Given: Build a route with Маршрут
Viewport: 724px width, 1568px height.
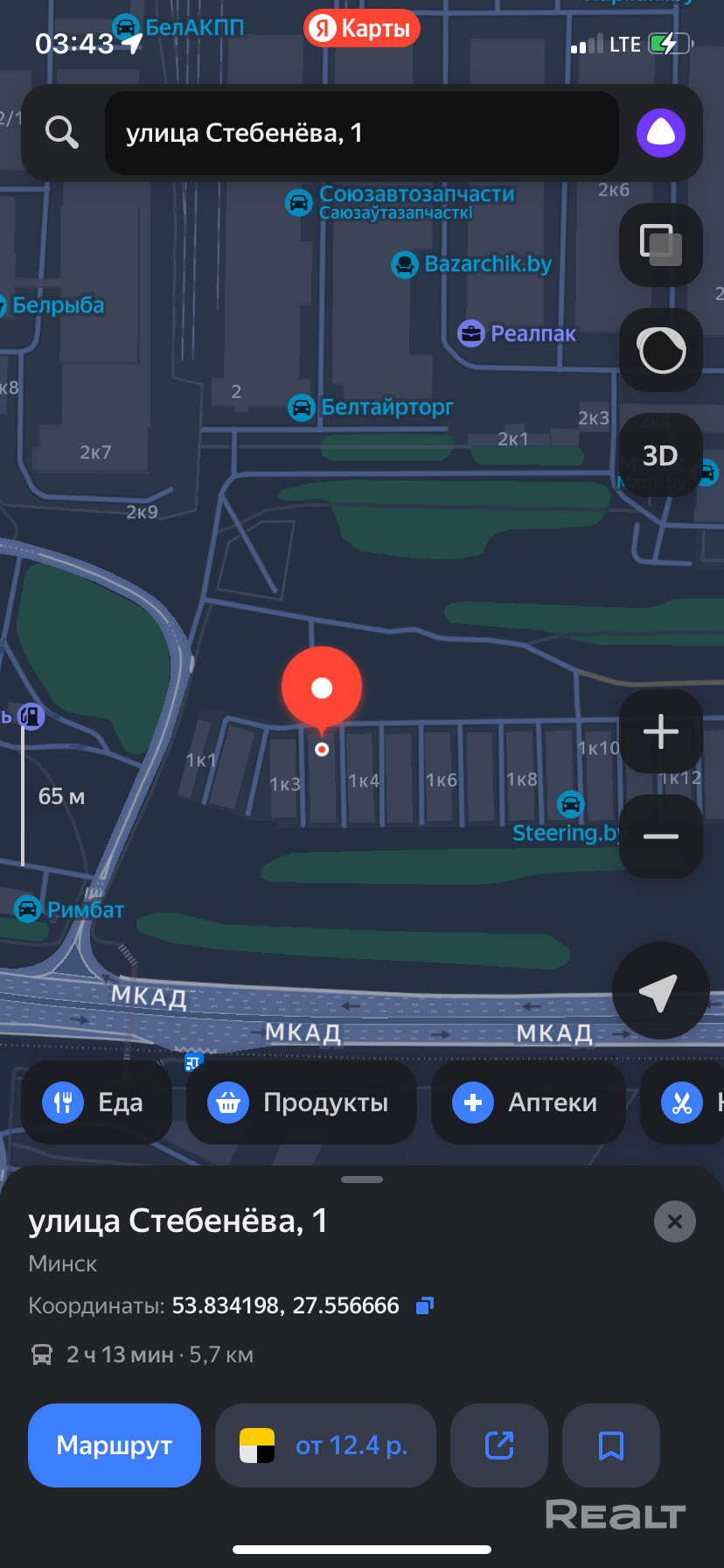Looking at the screenshot, I should pyautogui.click(x=114, y=1445).
